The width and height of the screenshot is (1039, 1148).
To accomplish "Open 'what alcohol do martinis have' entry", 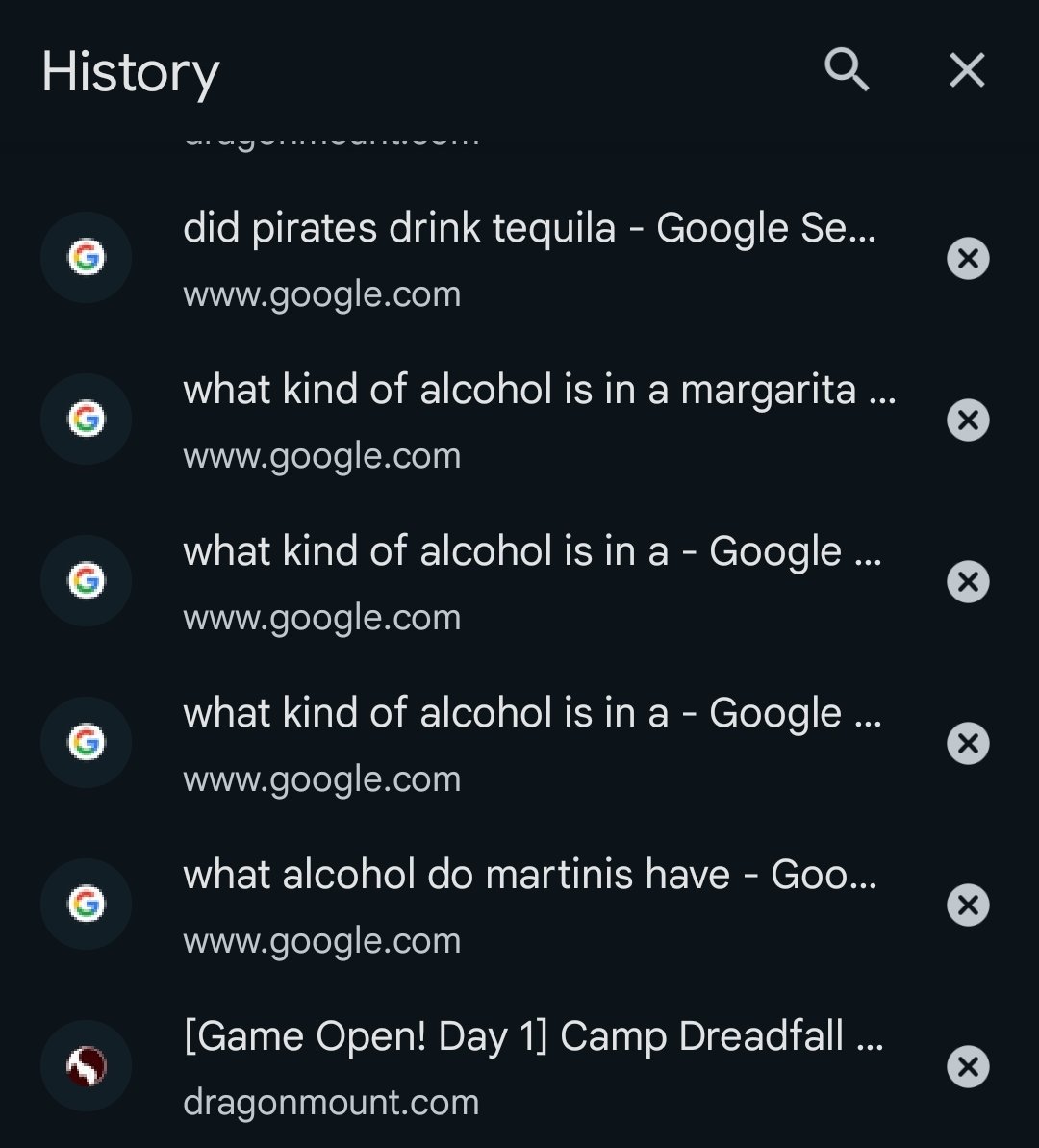I will click(x=529, y=905).
